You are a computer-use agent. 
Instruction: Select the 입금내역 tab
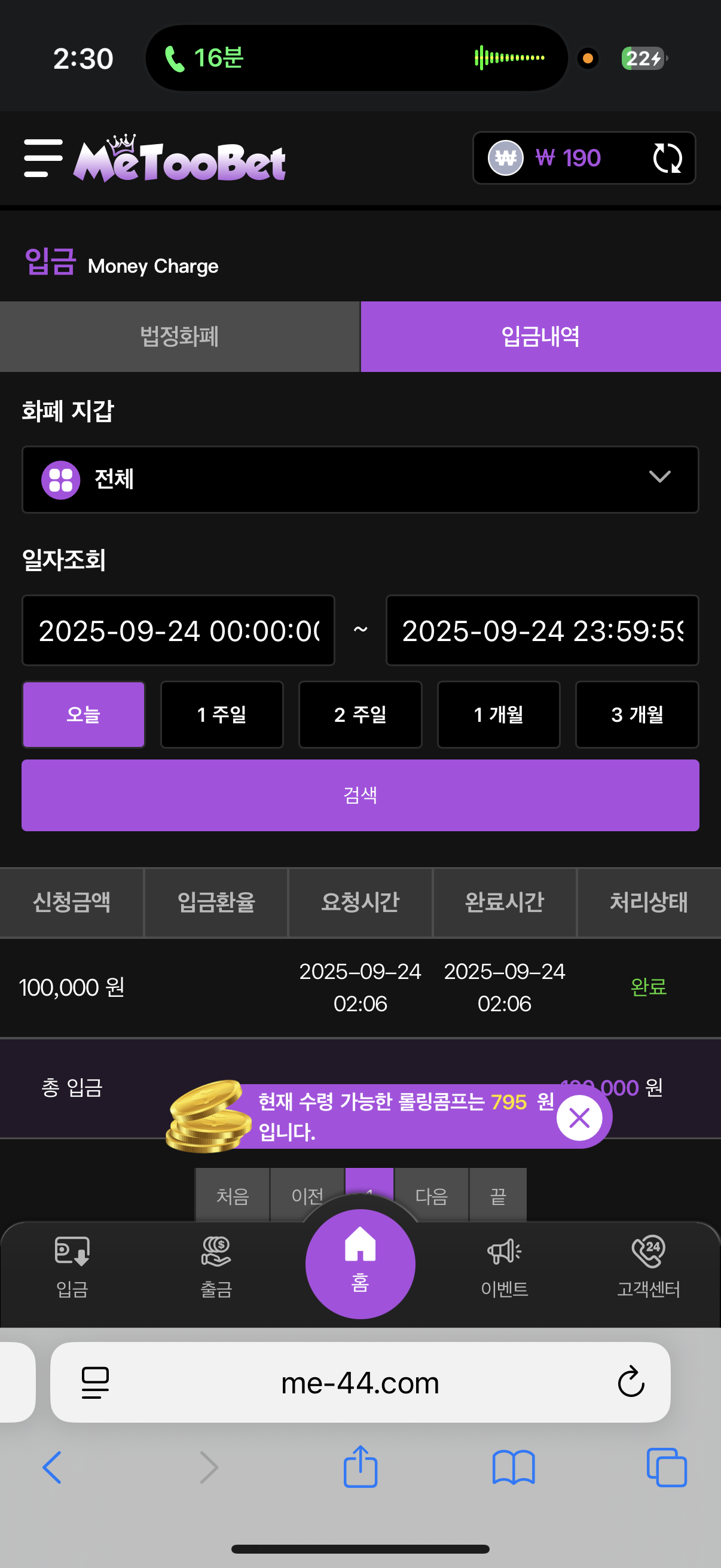coord(541,337)
